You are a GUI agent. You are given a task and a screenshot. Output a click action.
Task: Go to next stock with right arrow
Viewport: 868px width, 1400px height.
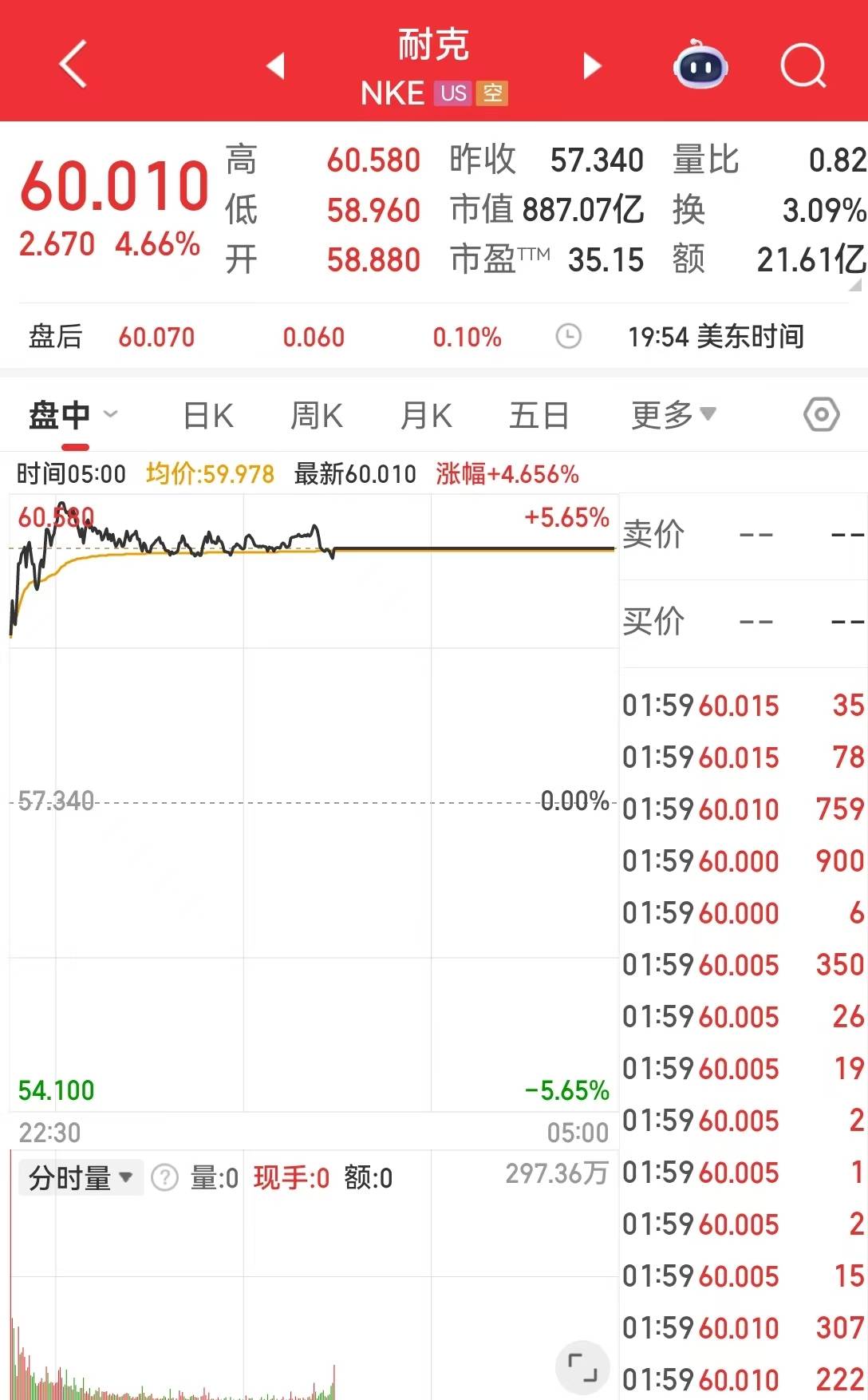point(592,67)
